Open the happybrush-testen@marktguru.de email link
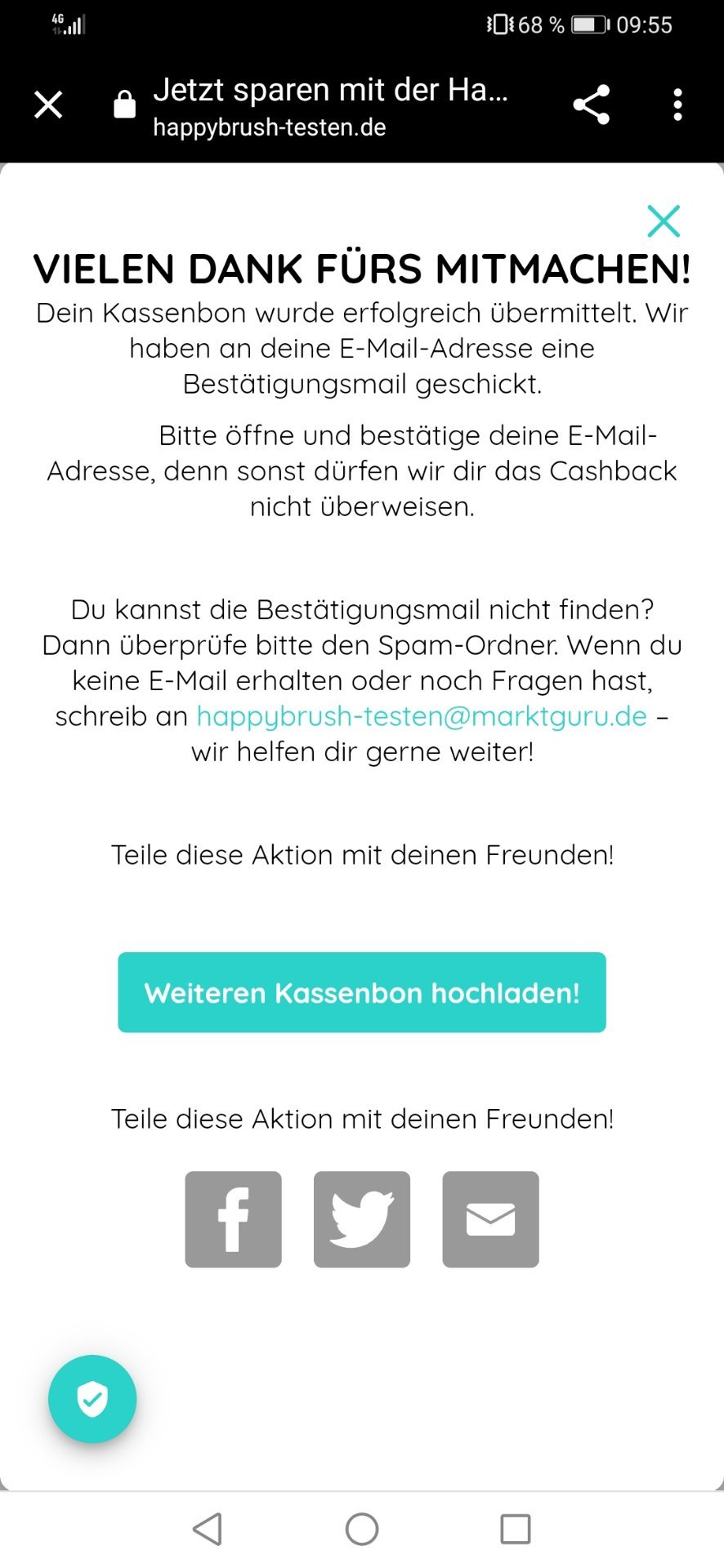Screen dimensions: 724x1568 (x=422, y=716)
